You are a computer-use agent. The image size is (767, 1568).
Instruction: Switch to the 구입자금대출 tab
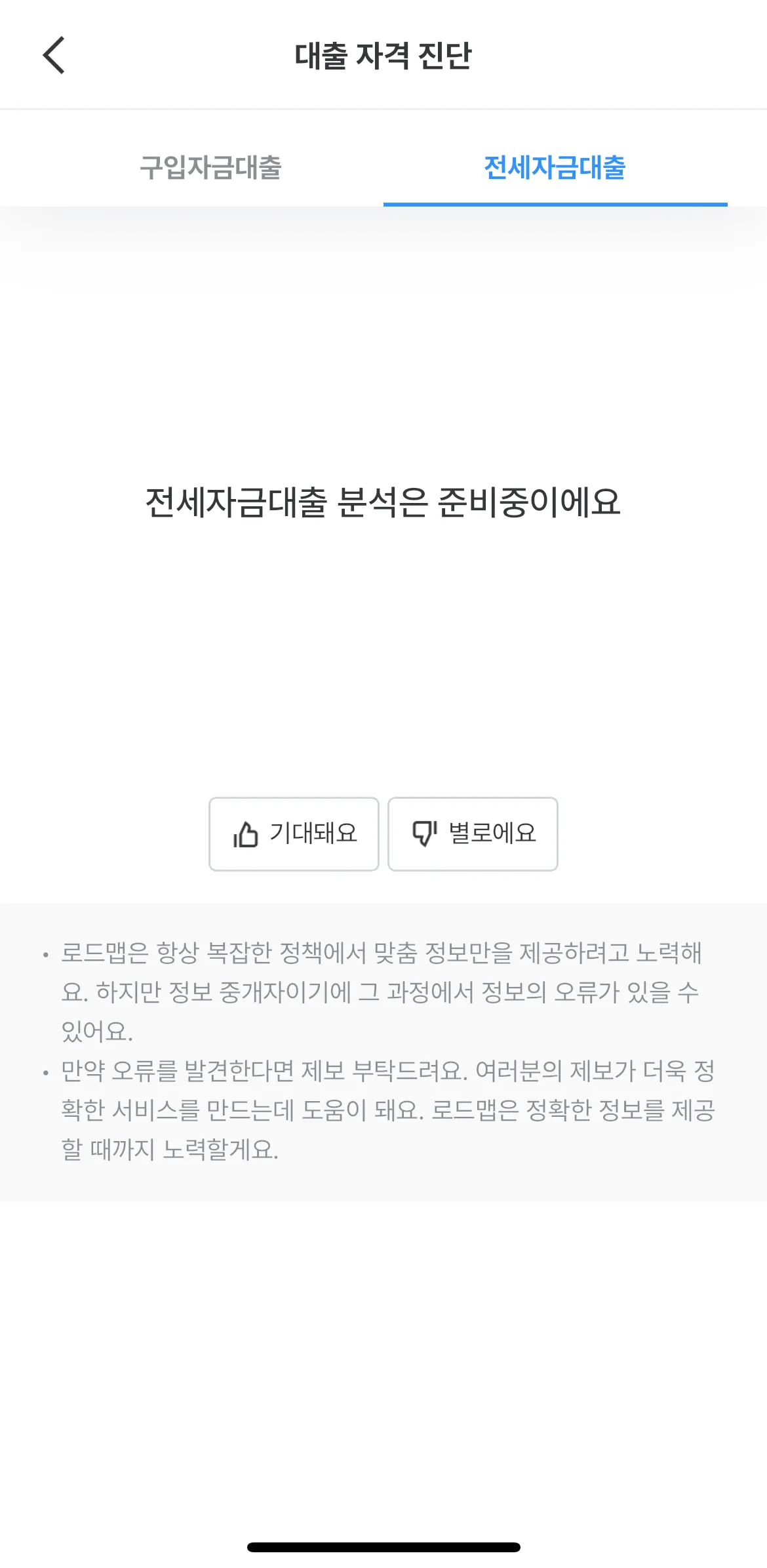click(x=210, y=167)
